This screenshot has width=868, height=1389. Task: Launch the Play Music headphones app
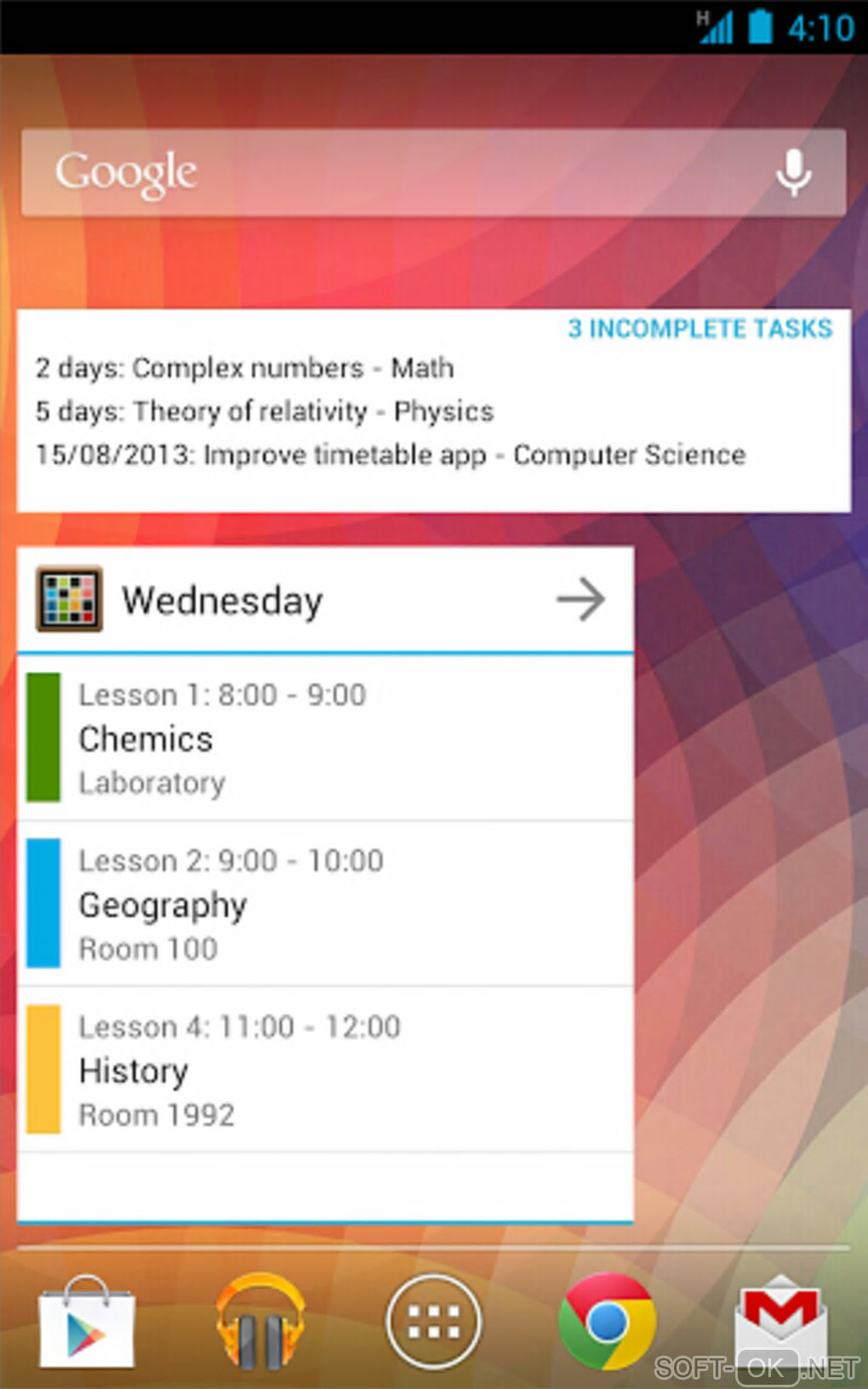pyautogui.click(x=260, y=1322)
